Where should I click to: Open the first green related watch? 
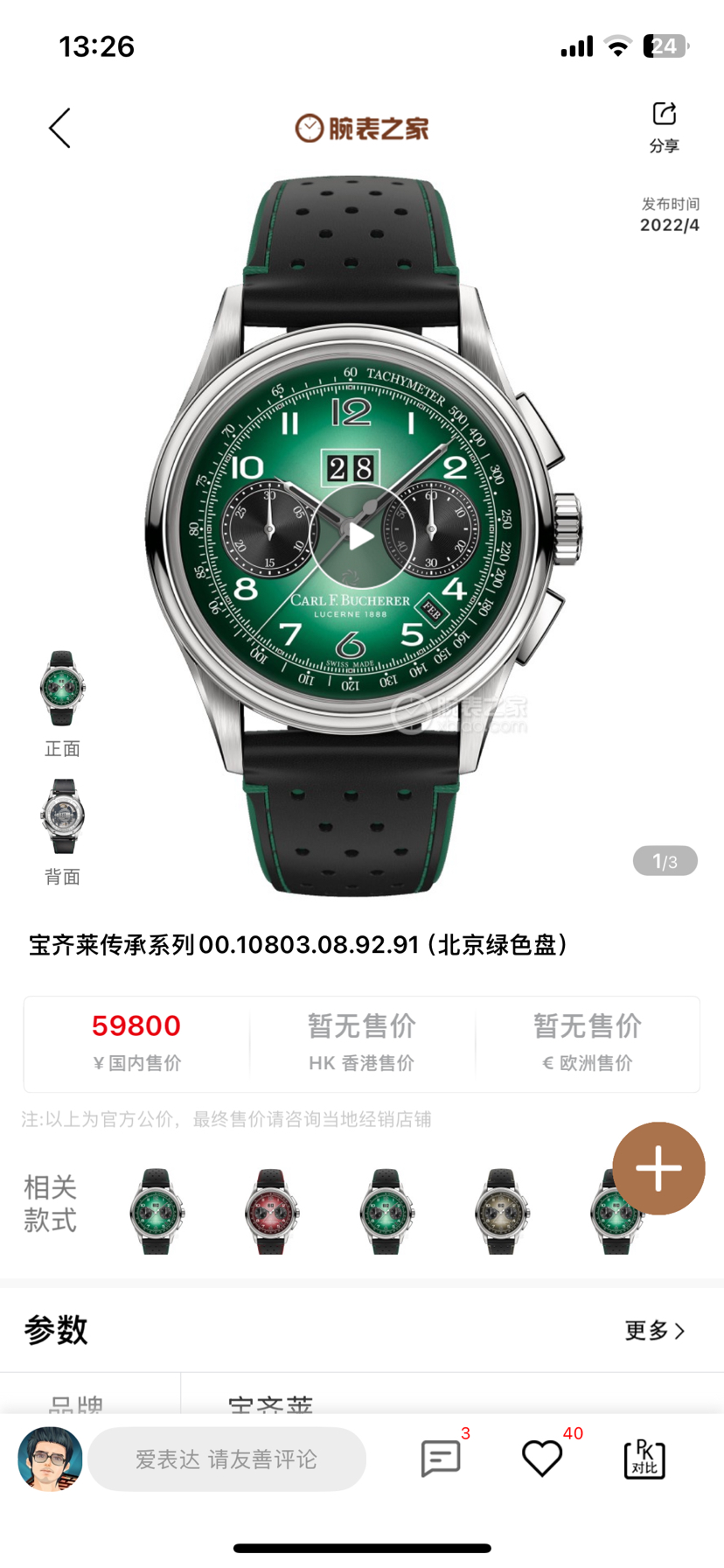pyautogui.click(x=157, y=1211)
